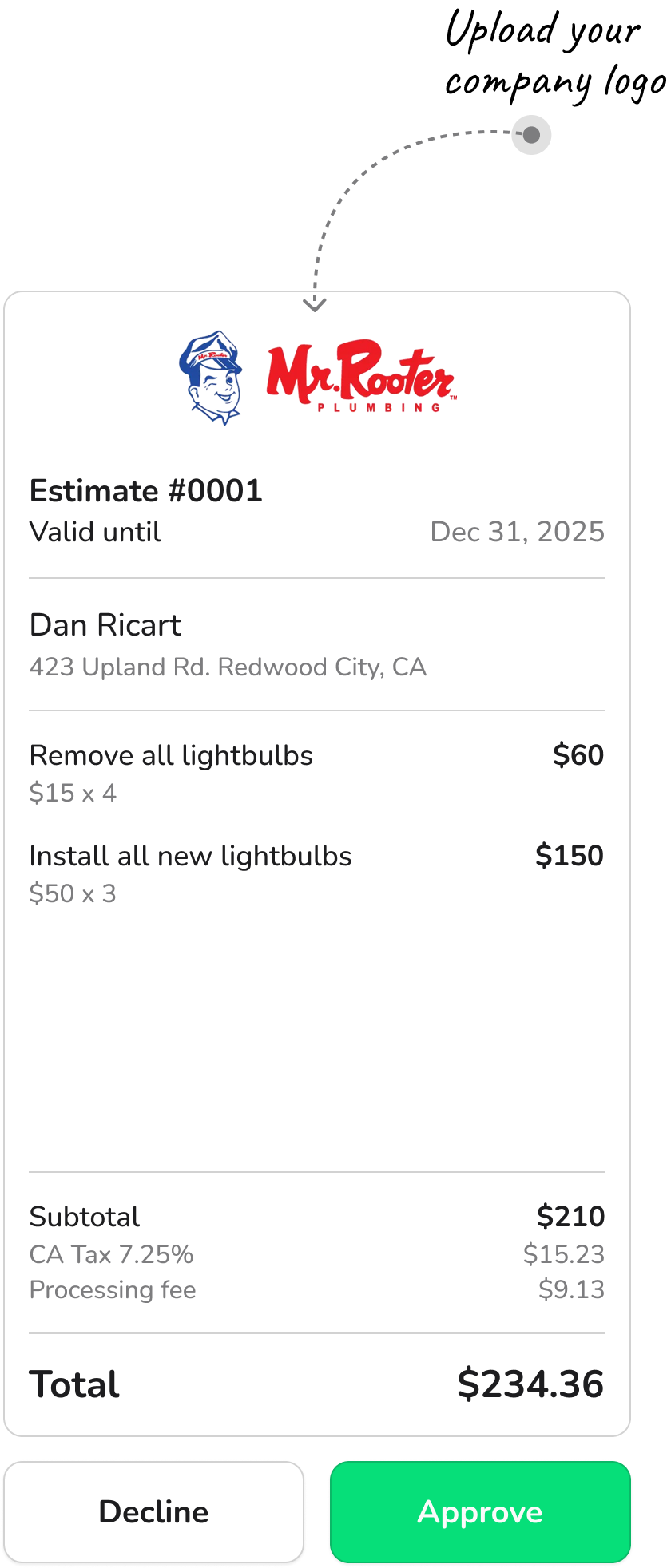Click the 423 Upland Rd address

[228, 667]
